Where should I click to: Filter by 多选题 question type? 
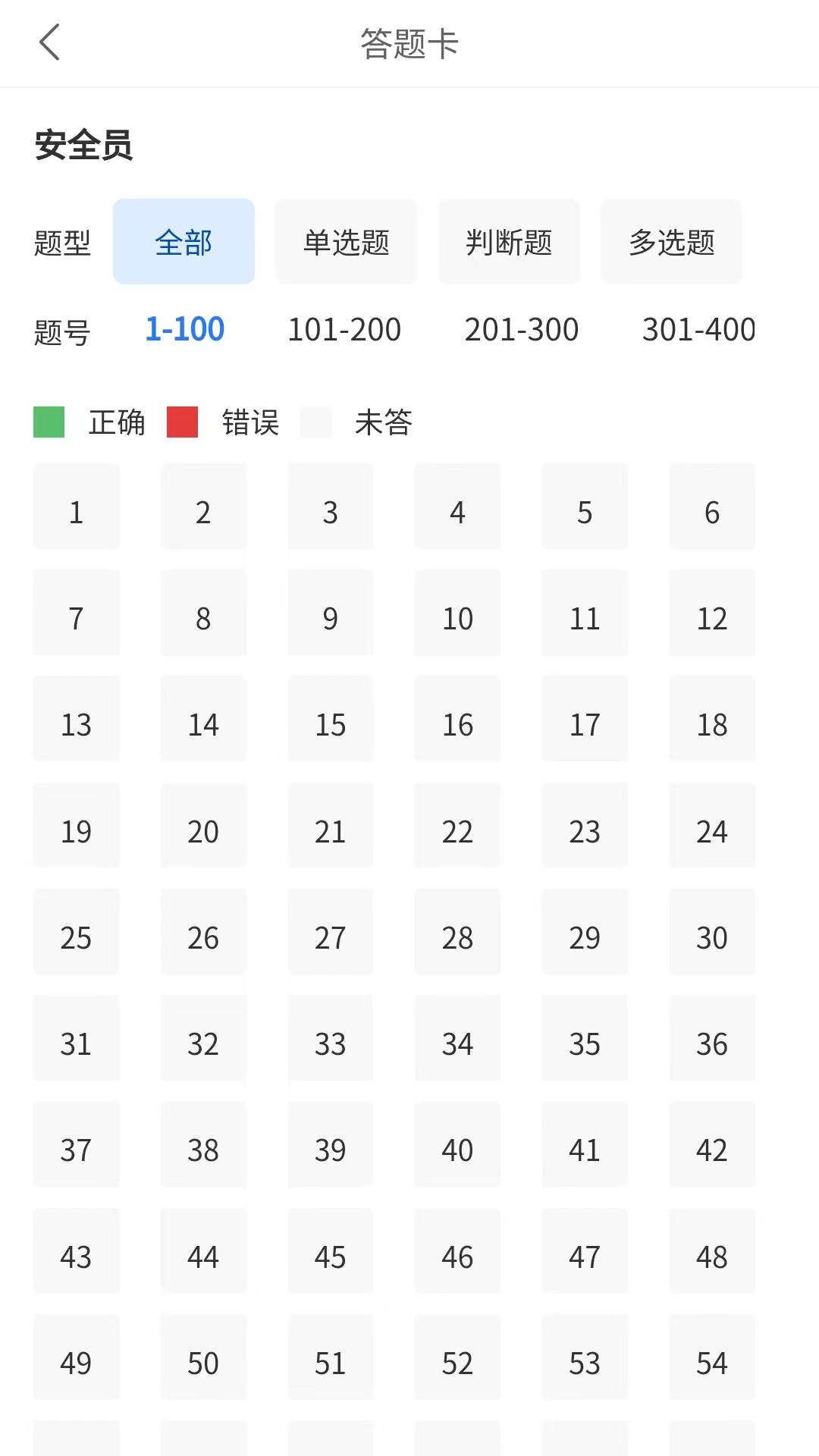[671, 242]
